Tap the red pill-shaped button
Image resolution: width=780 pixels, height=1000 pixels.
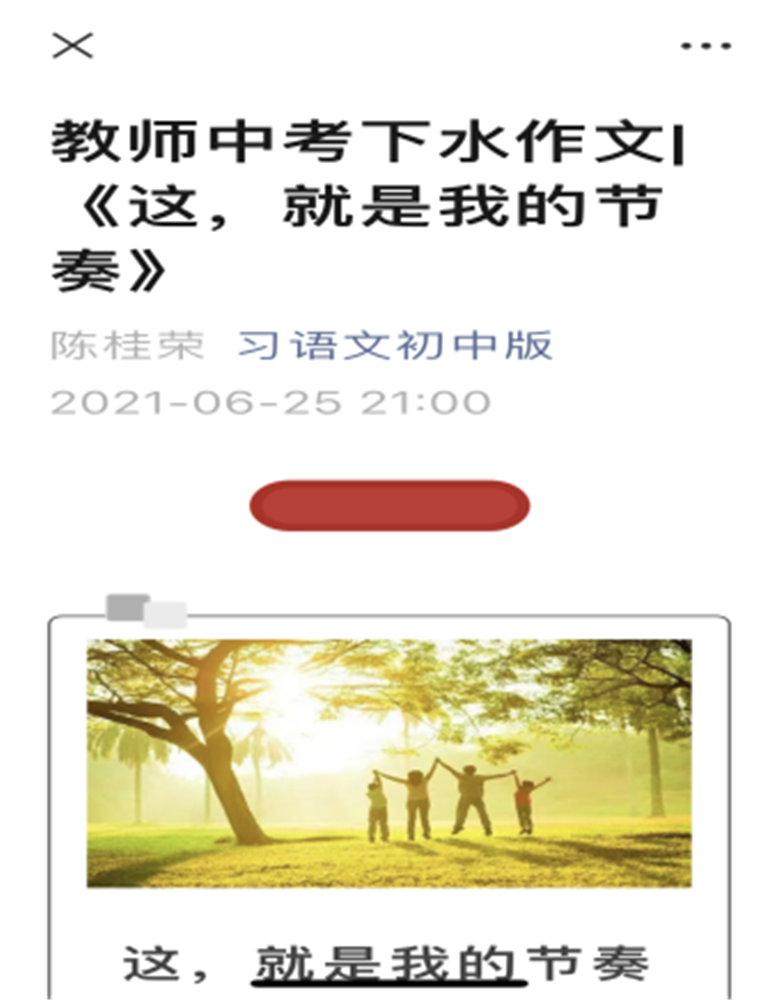pyautogui.click(x=389, y=506)
